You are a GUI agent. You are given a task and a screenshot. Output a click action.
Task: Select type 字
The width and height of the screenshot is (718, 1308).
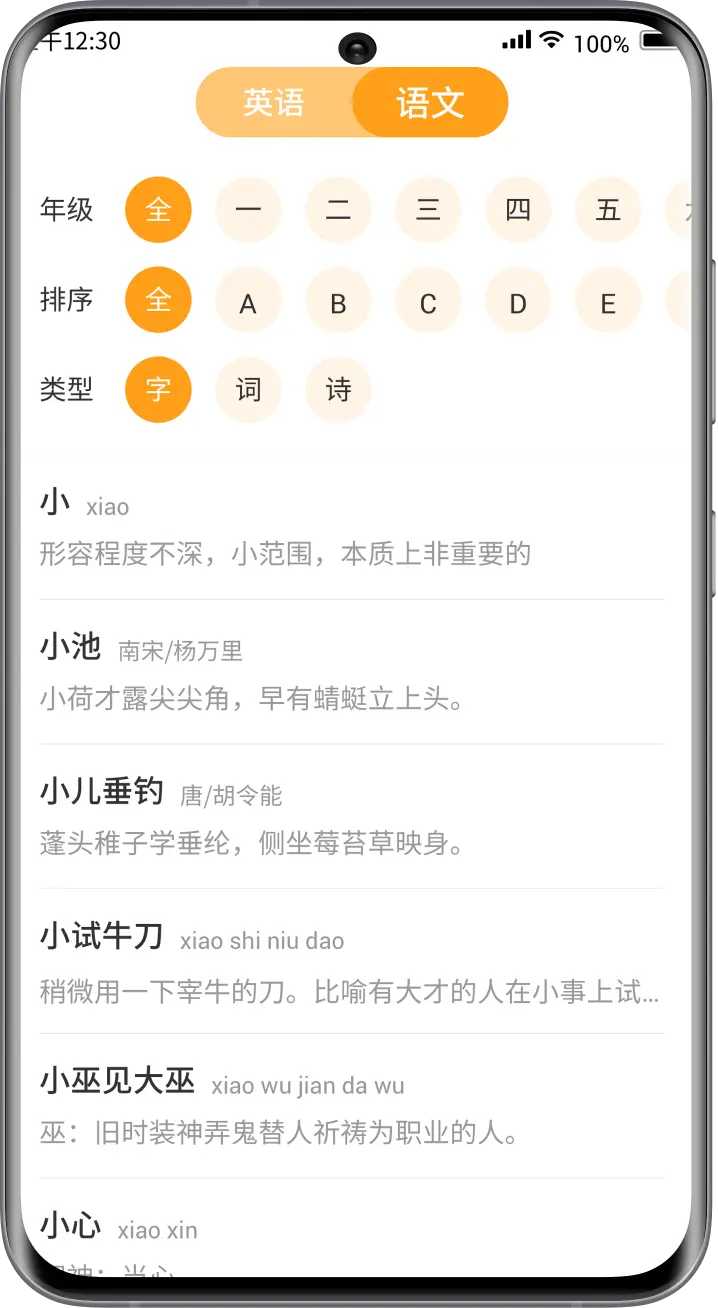coord(158,389)
